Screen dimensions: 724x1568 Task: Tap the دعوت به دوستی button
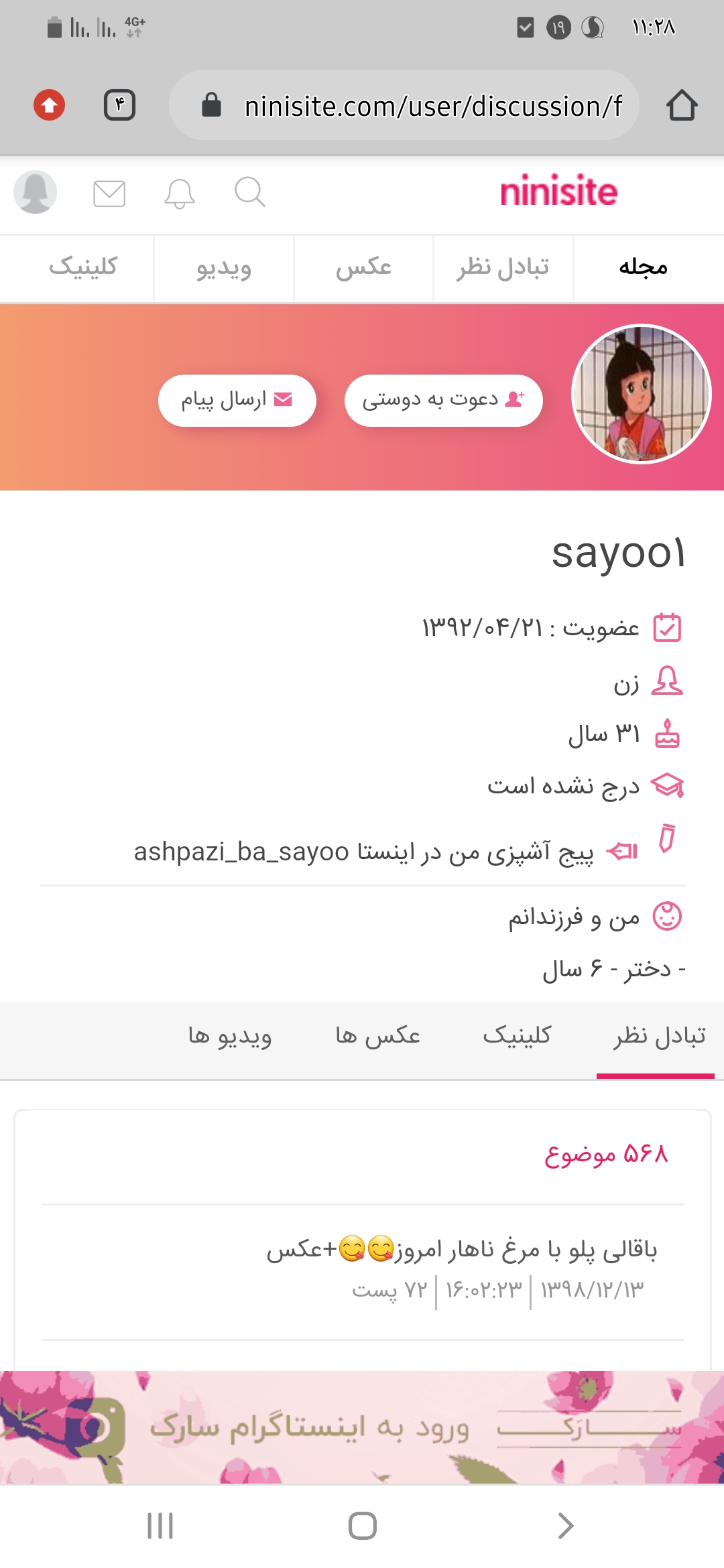(443, 400)
